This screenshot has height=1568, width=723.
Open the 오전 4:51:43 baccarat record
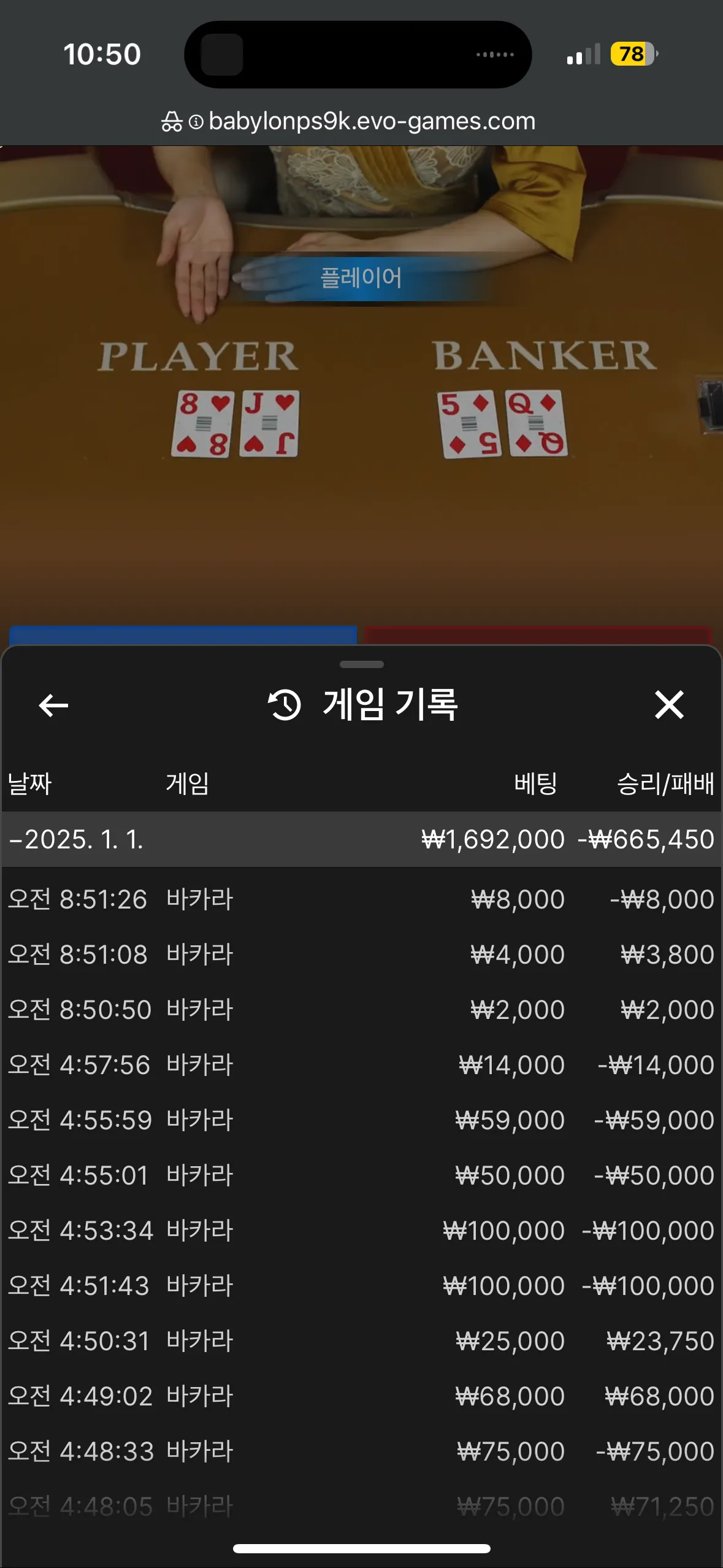pyautogui.click(x=361, y=1286)
